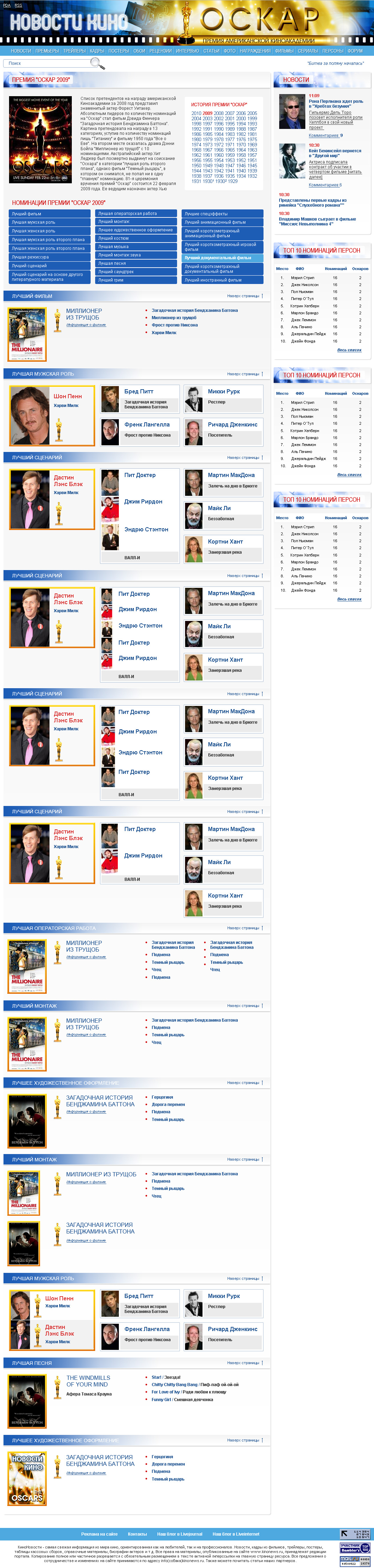
Task: Open the Кейт Бекинсейл news item
Action: click(x=334, y=153)
